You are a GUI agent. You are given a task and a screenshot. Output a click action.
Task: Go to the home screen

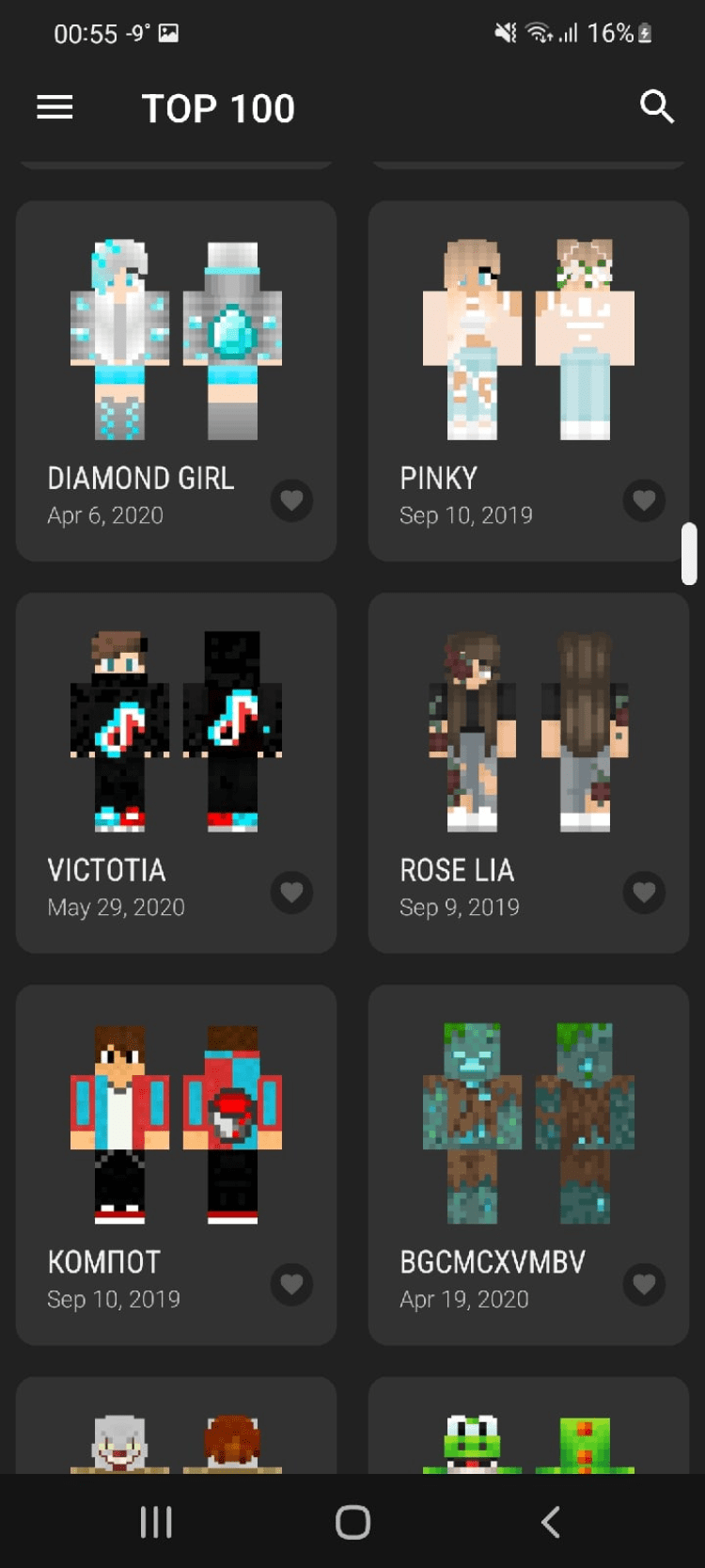pos(352,1522)
